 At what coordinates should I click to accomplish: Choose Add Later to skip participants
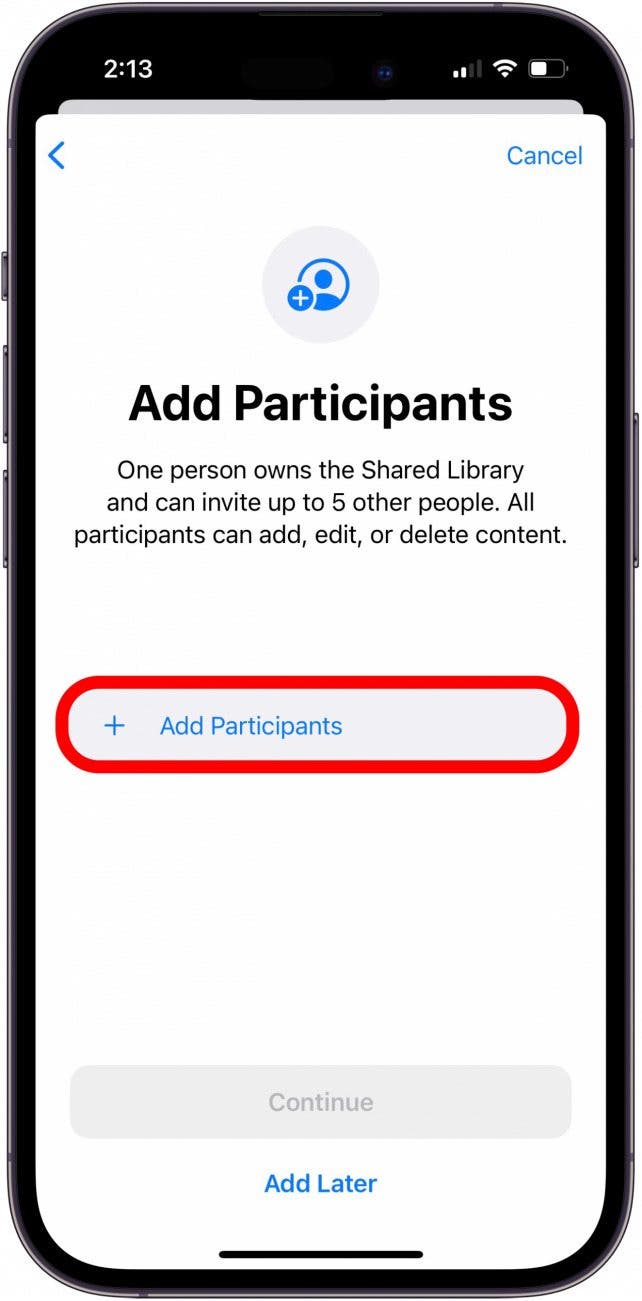coord(320,1184)
